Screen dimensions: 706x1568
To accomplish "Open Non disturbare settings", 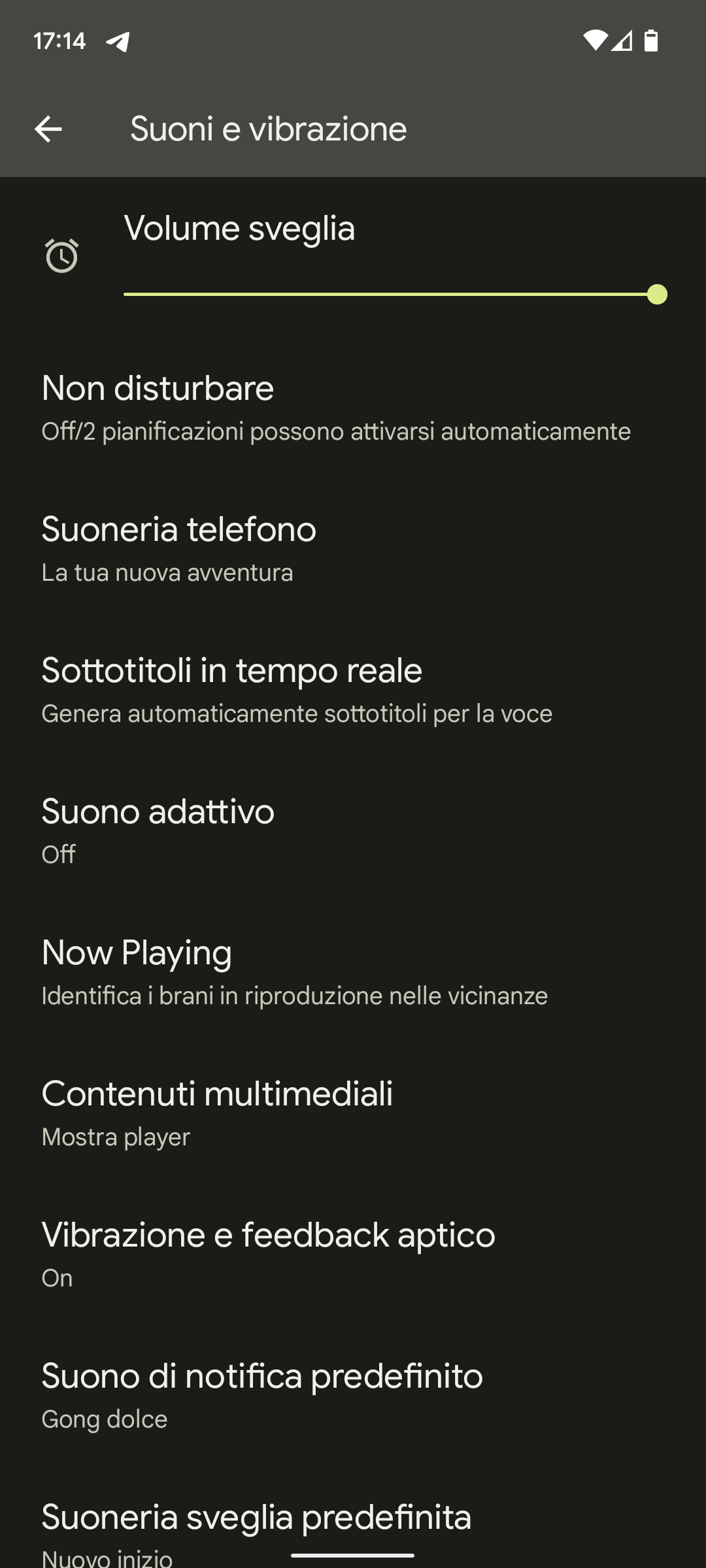I will click(353, 408).
